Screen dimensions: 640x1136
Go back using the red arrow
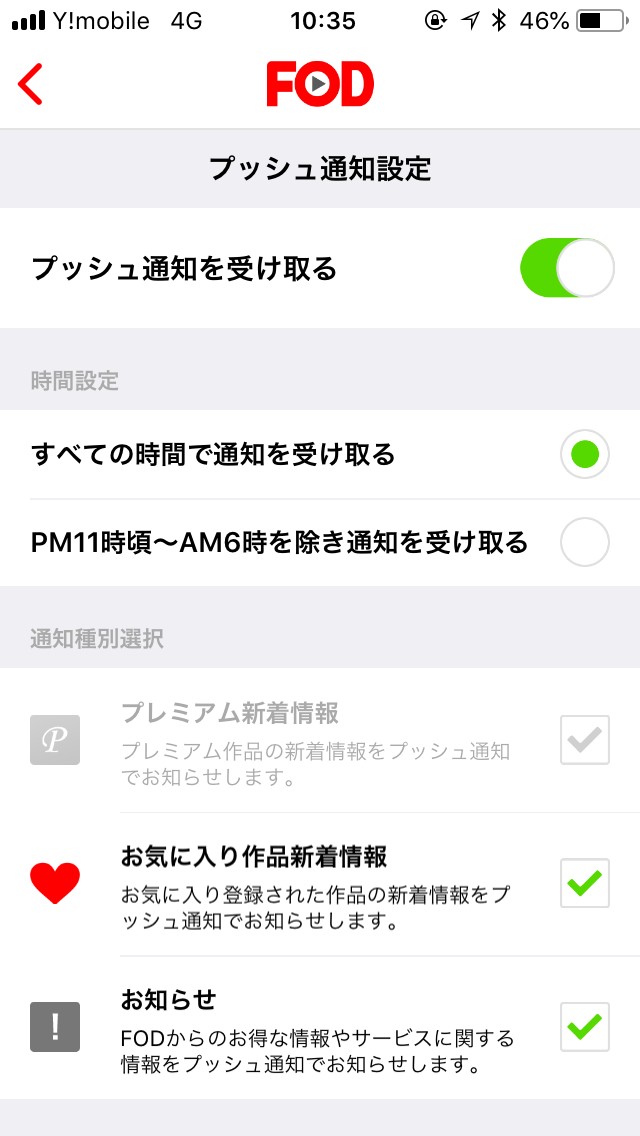(31, 84)
